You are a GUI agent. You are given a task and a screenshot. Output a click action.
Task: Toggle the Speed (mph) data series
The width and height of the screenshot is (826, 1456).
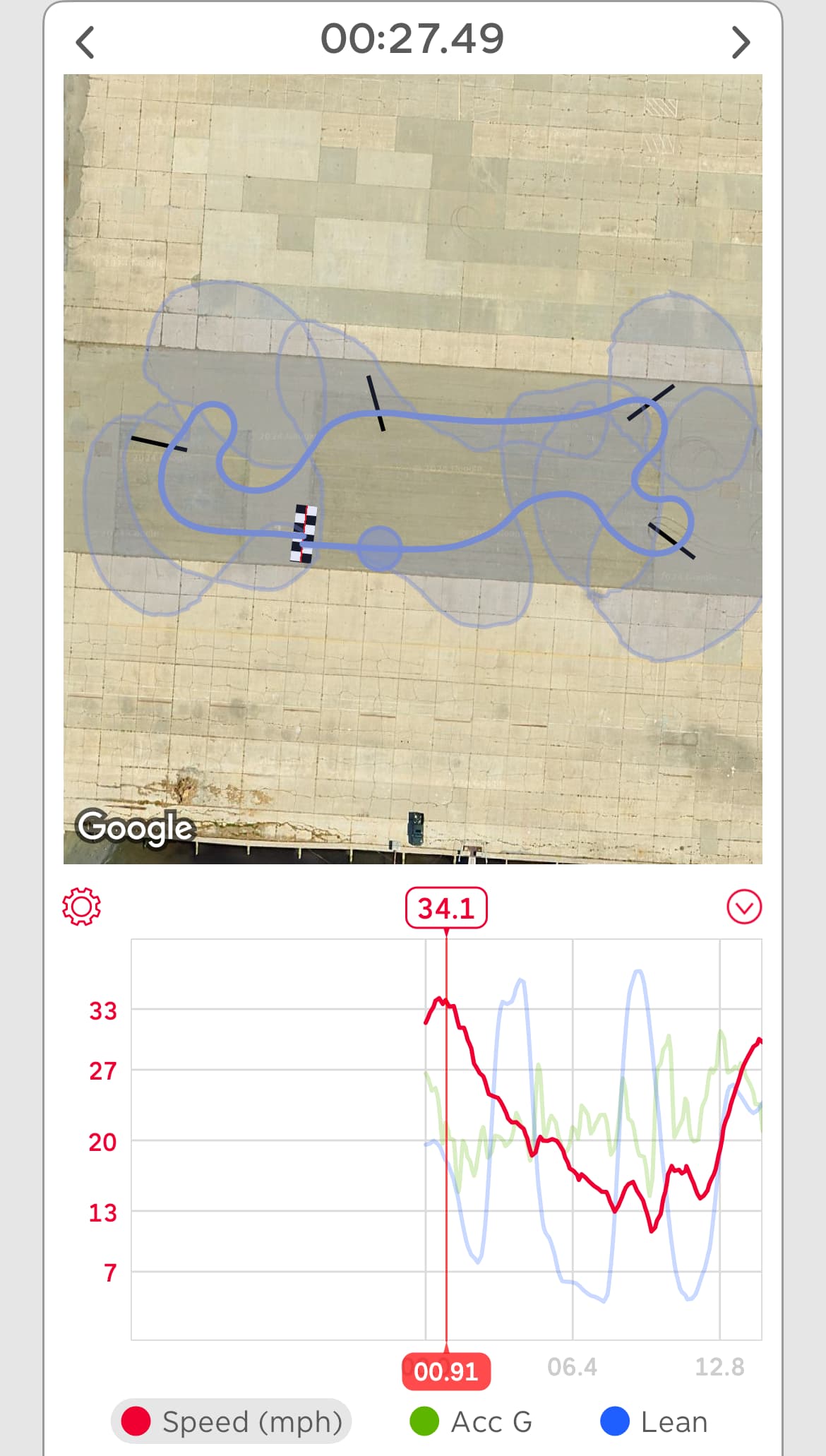(x=231, y=1421)
